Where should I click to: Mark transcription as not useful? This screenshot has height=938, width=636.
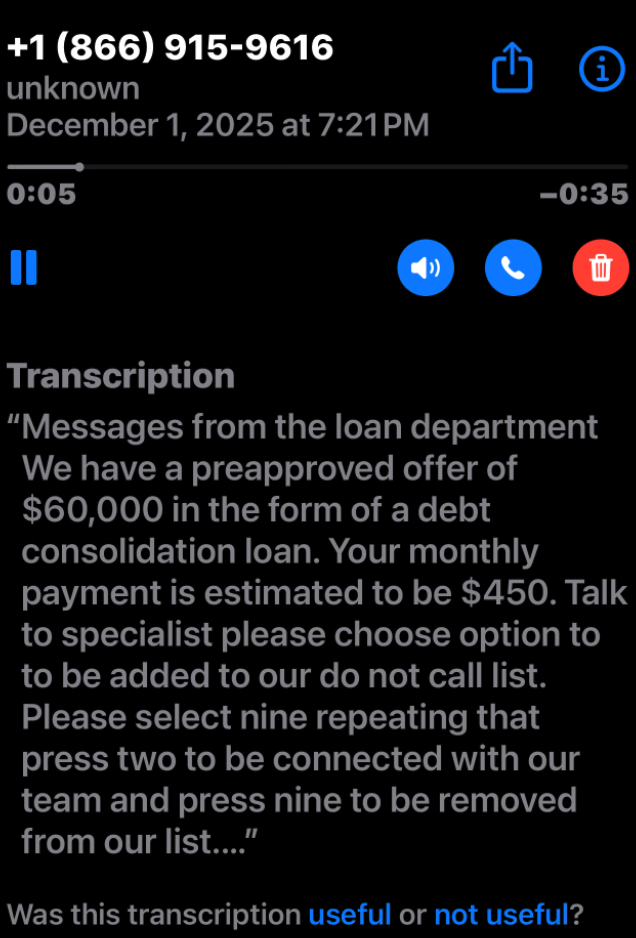point(500,913)
